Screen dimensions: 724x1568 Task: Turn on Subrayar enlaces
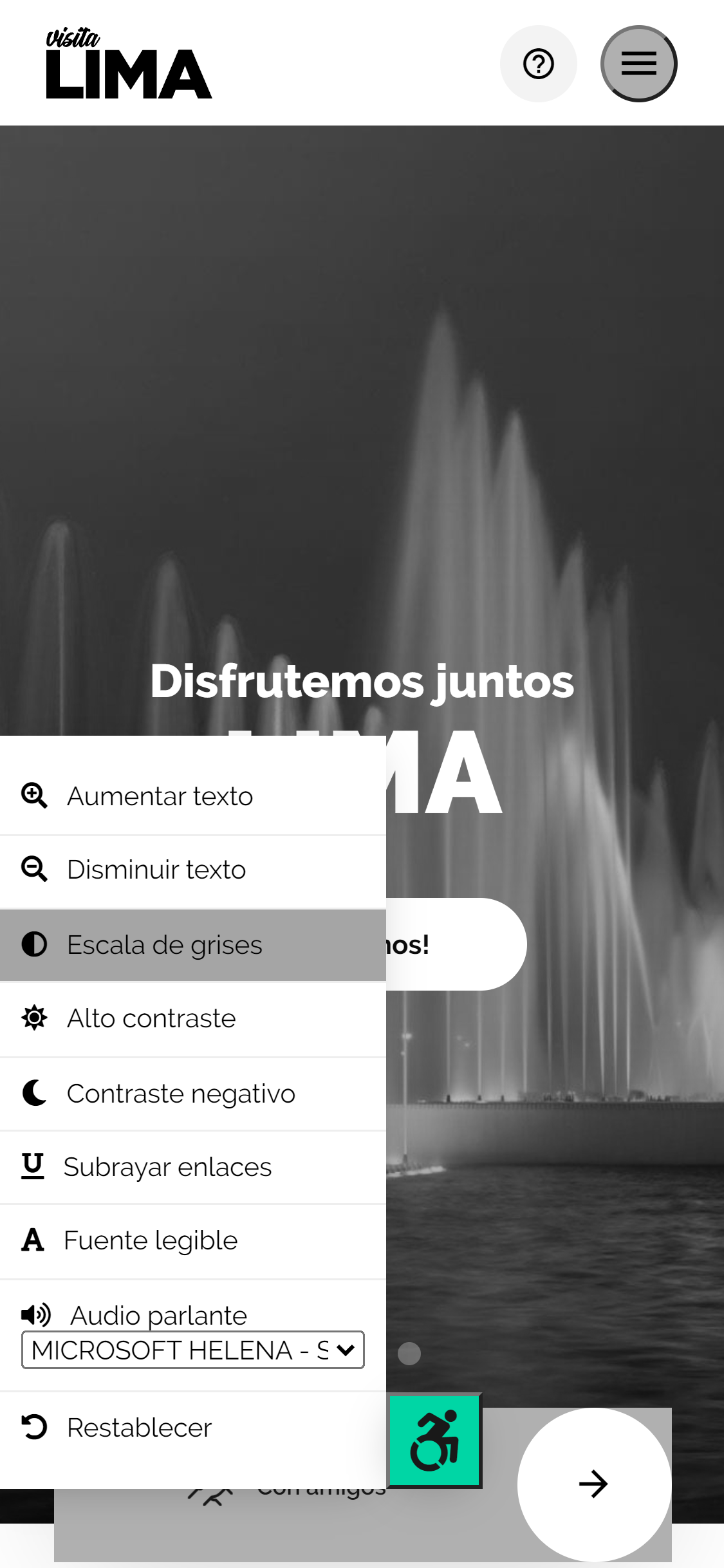tap(193, 1167)
